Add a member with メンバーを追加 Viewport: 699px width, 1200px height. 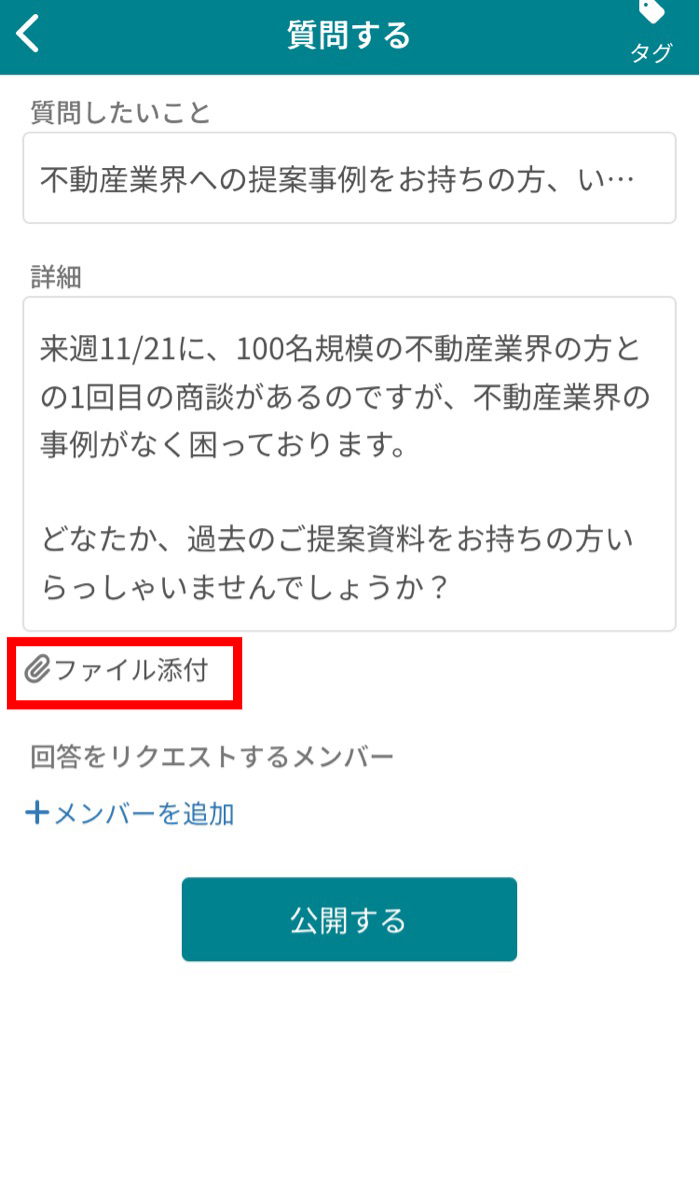coord(130,814)
